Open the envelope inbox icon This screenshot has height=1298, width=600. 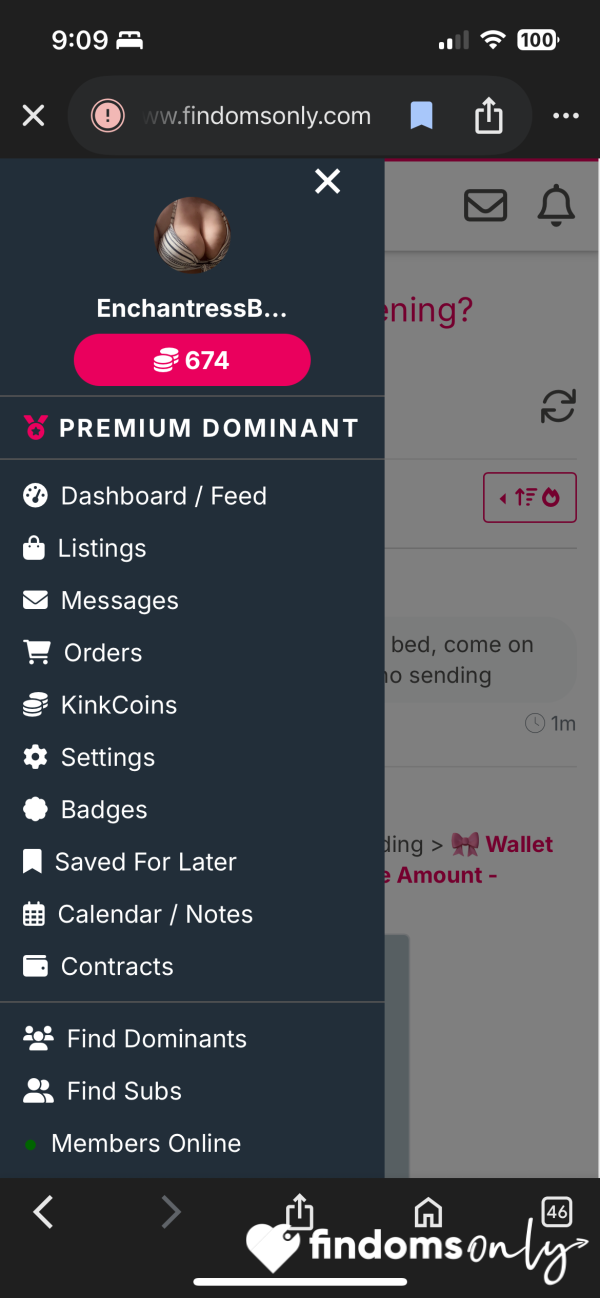point(485,206)
